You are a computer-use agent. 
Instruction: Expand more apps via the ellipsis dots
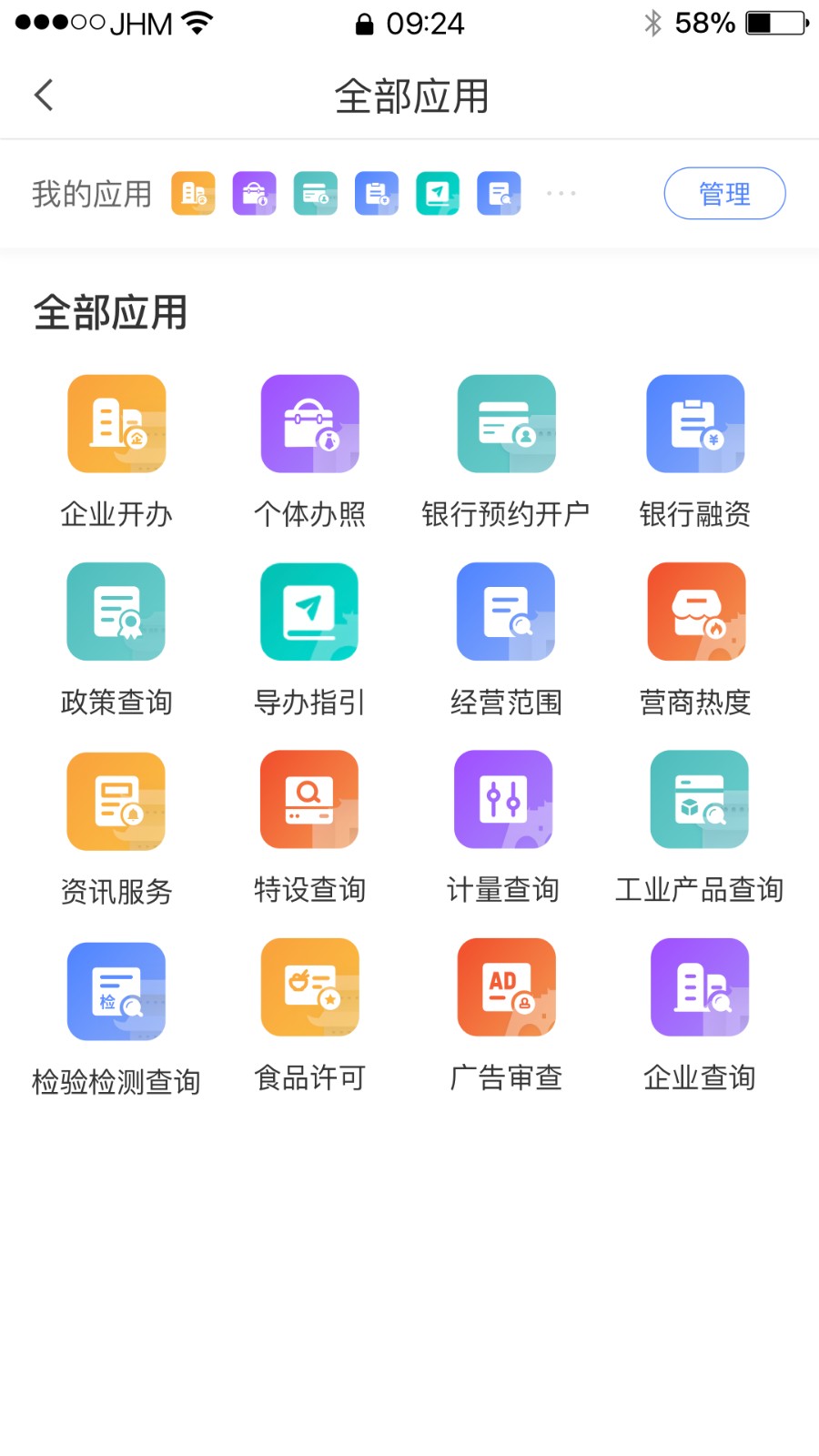(561, 193)
